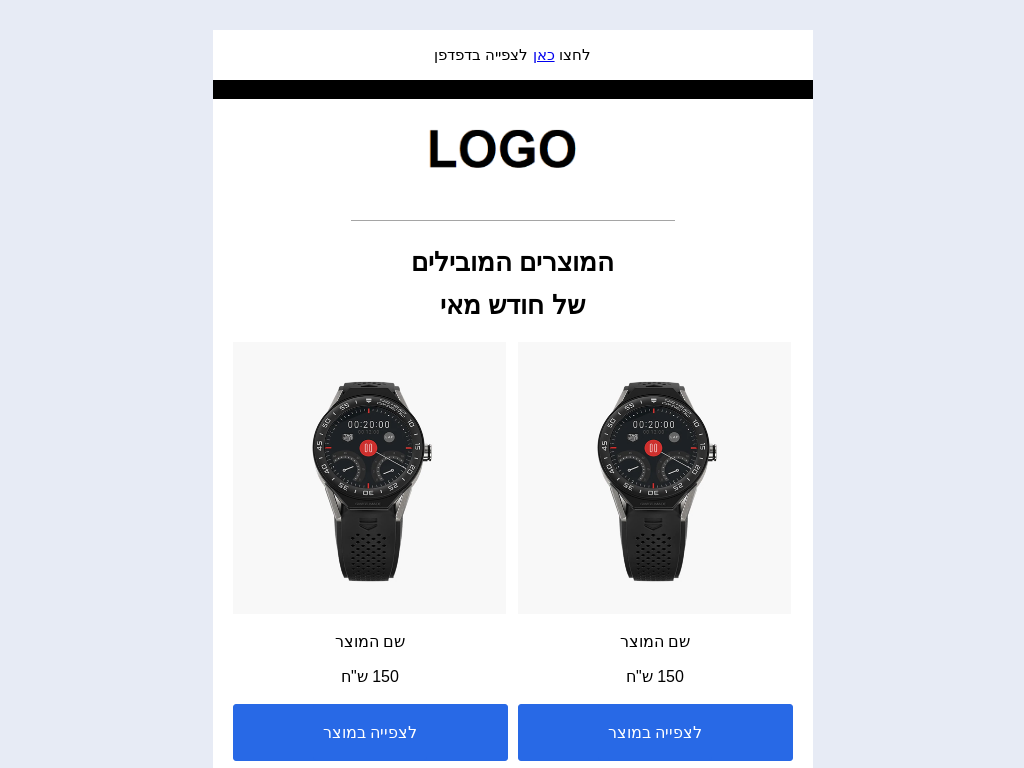
Task: Open the left watch product image
Action: 369,478
